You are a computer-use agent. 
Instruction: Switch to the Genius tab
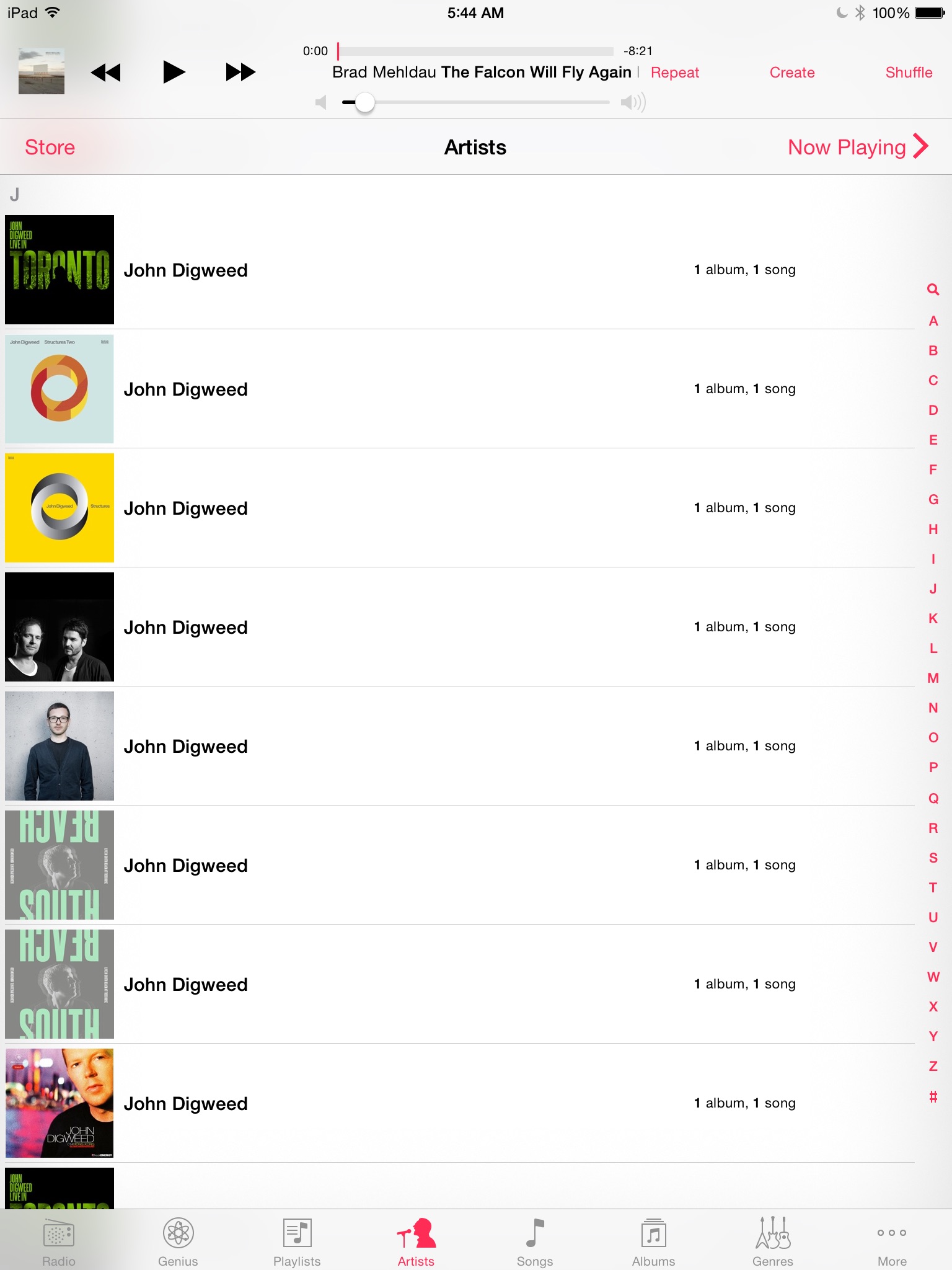point(178,1242)
